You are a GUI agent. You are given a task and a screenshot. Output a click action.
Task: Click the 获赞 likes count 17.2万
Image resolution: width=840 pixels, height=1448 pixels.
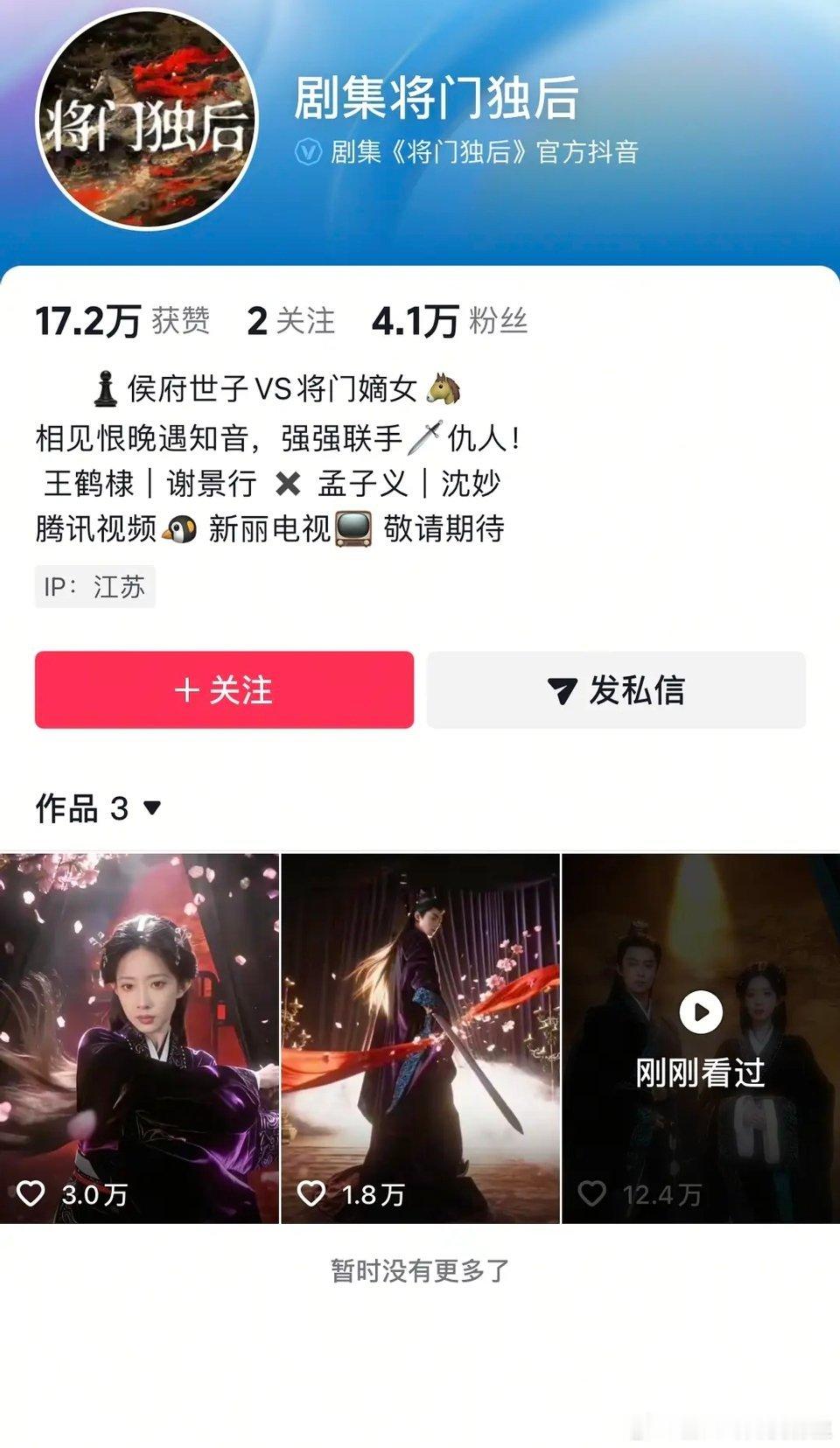pyautogui.click(x=87, y=320)
